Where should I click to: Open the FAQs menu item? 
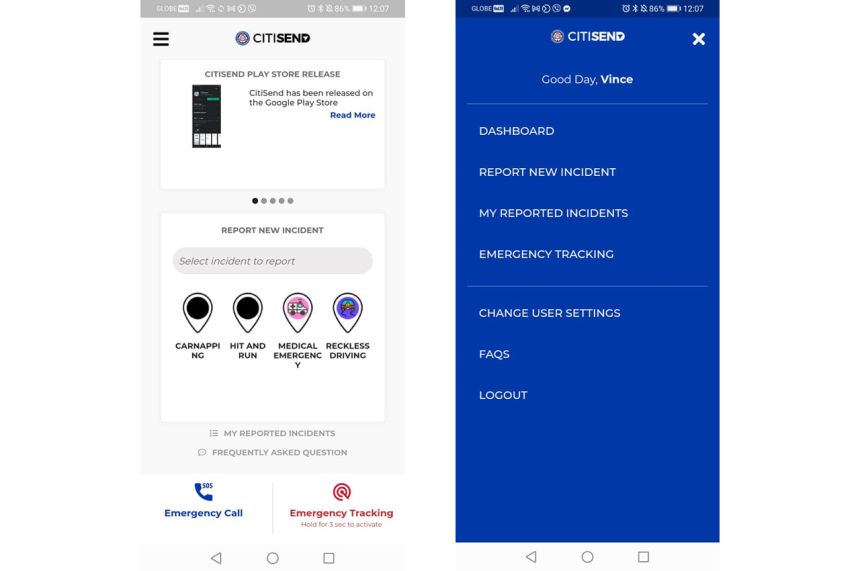point(494,354)
